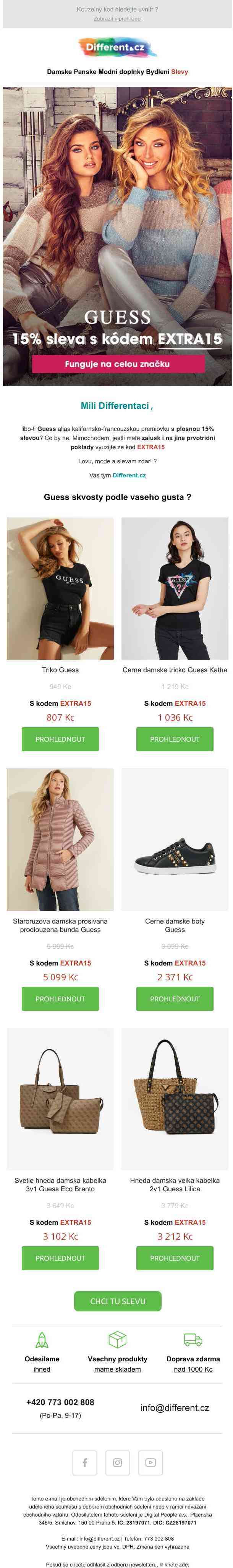
Task: Tap Prohlednout under Cerne damske boty Guess
Action: [x=175, y=998]
